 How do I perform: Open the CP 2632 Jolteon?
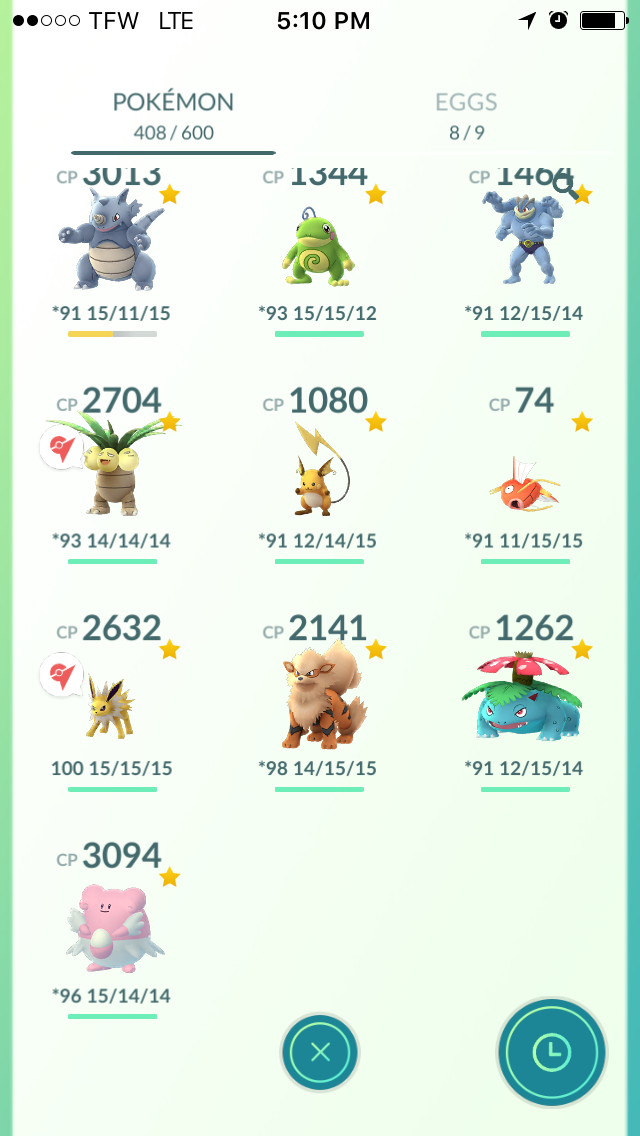click(x=112, y=701)
